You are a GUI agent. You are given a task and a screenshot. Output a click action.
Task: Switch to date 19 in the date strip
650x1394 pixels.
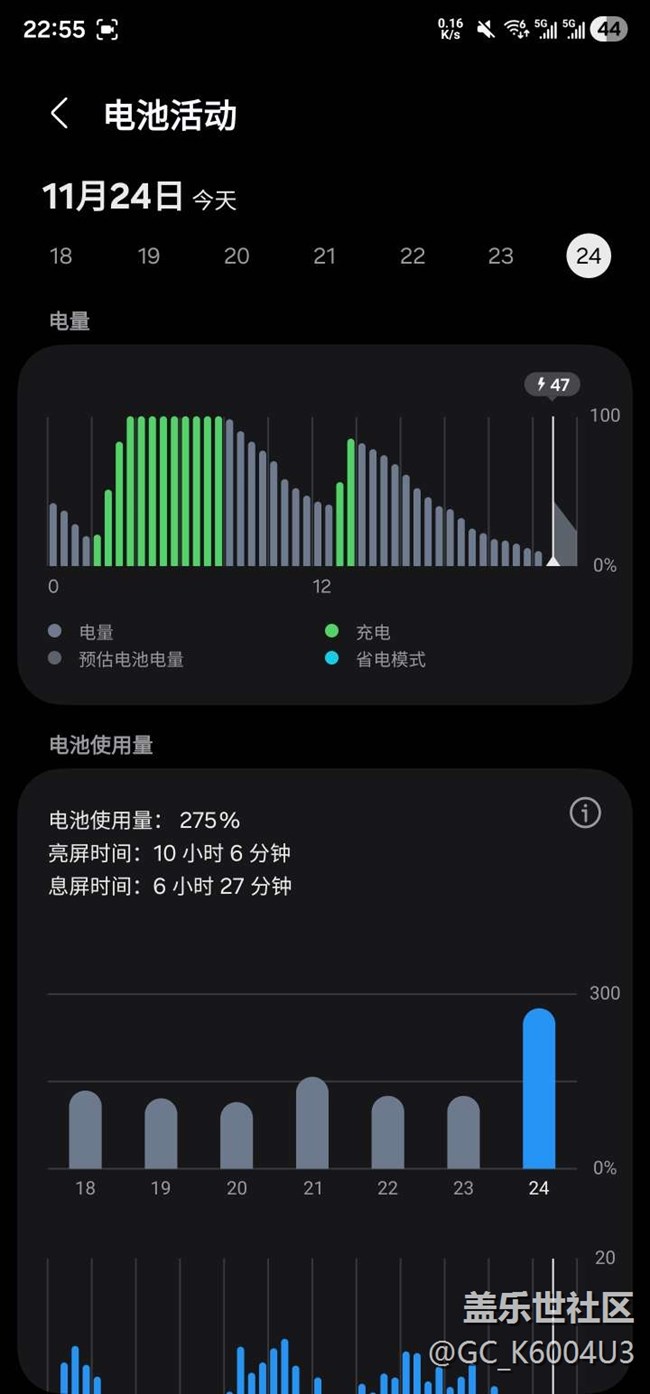tap(149, 256)
